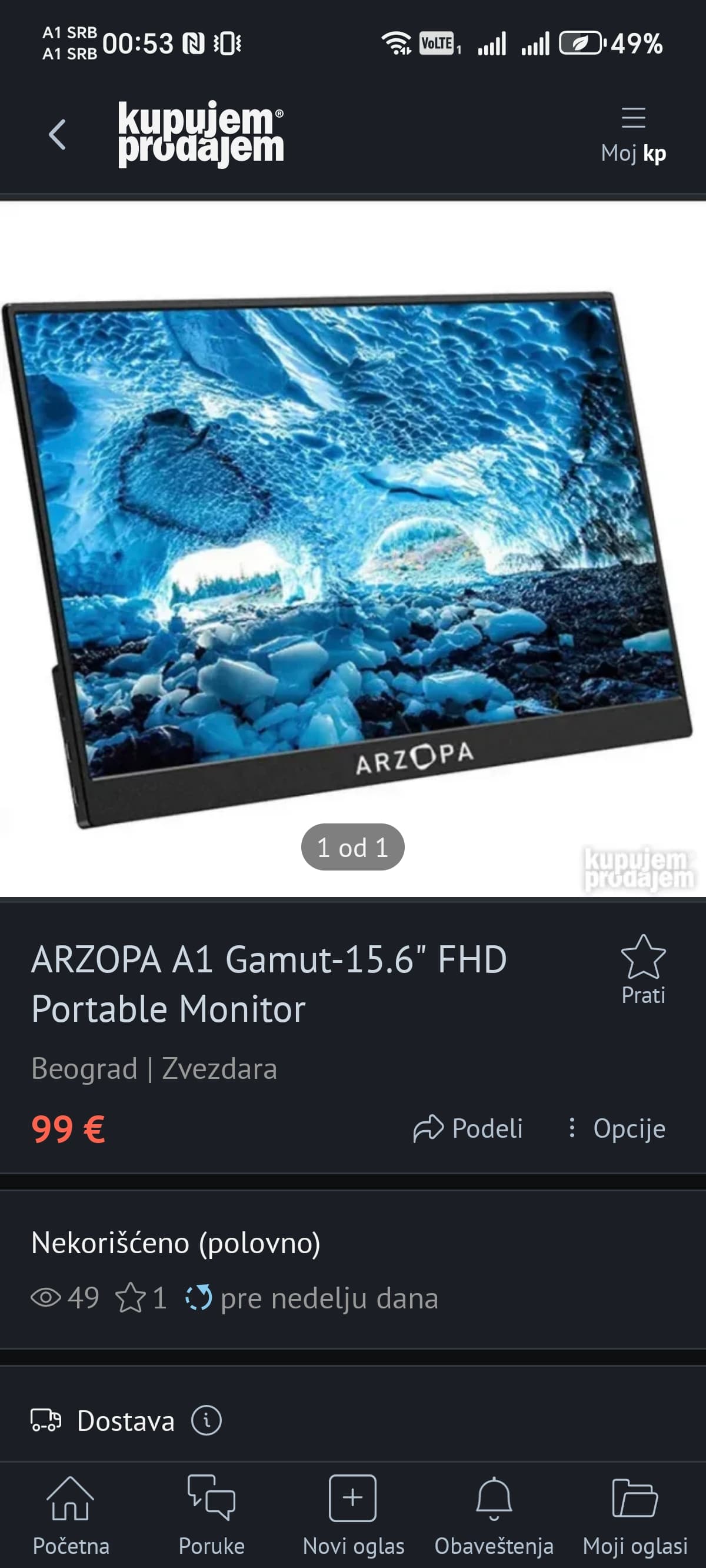
Task: Go back using the header arrow
Action: 57,135
